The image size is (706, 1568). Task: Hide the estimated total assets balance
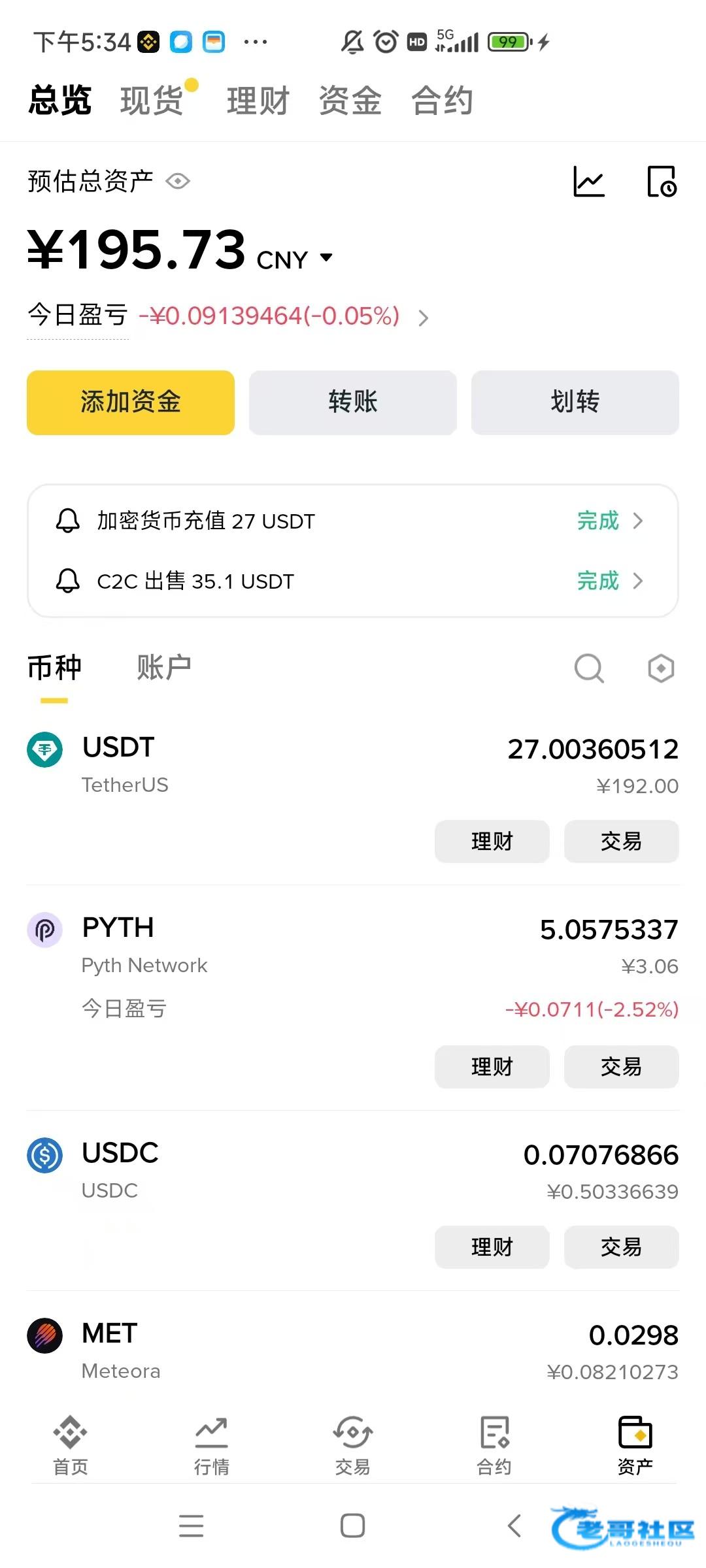click(178, 181)
